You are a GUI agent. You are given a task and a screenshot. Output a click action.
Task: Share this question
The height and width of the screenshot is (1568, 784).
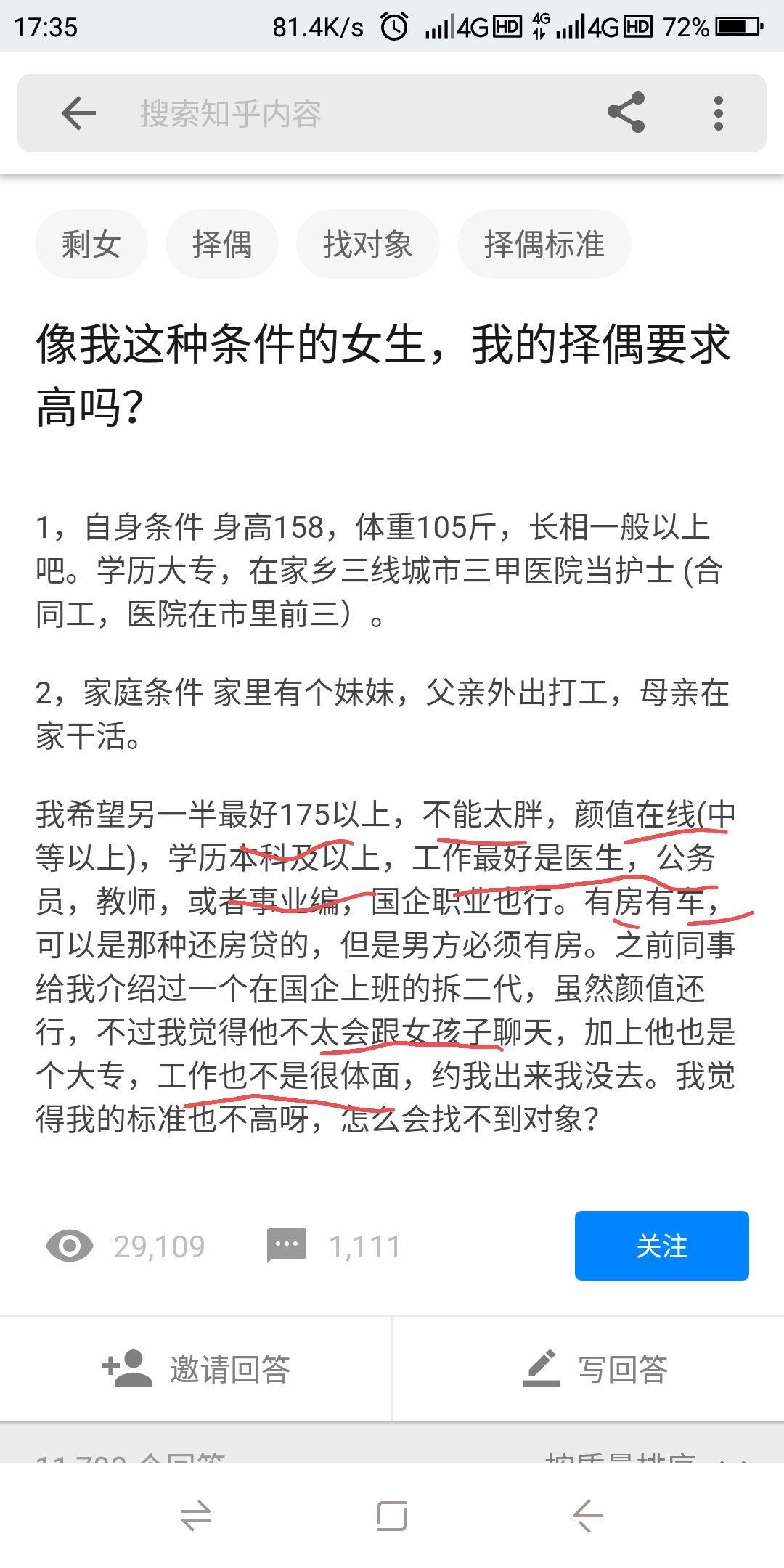626,113
